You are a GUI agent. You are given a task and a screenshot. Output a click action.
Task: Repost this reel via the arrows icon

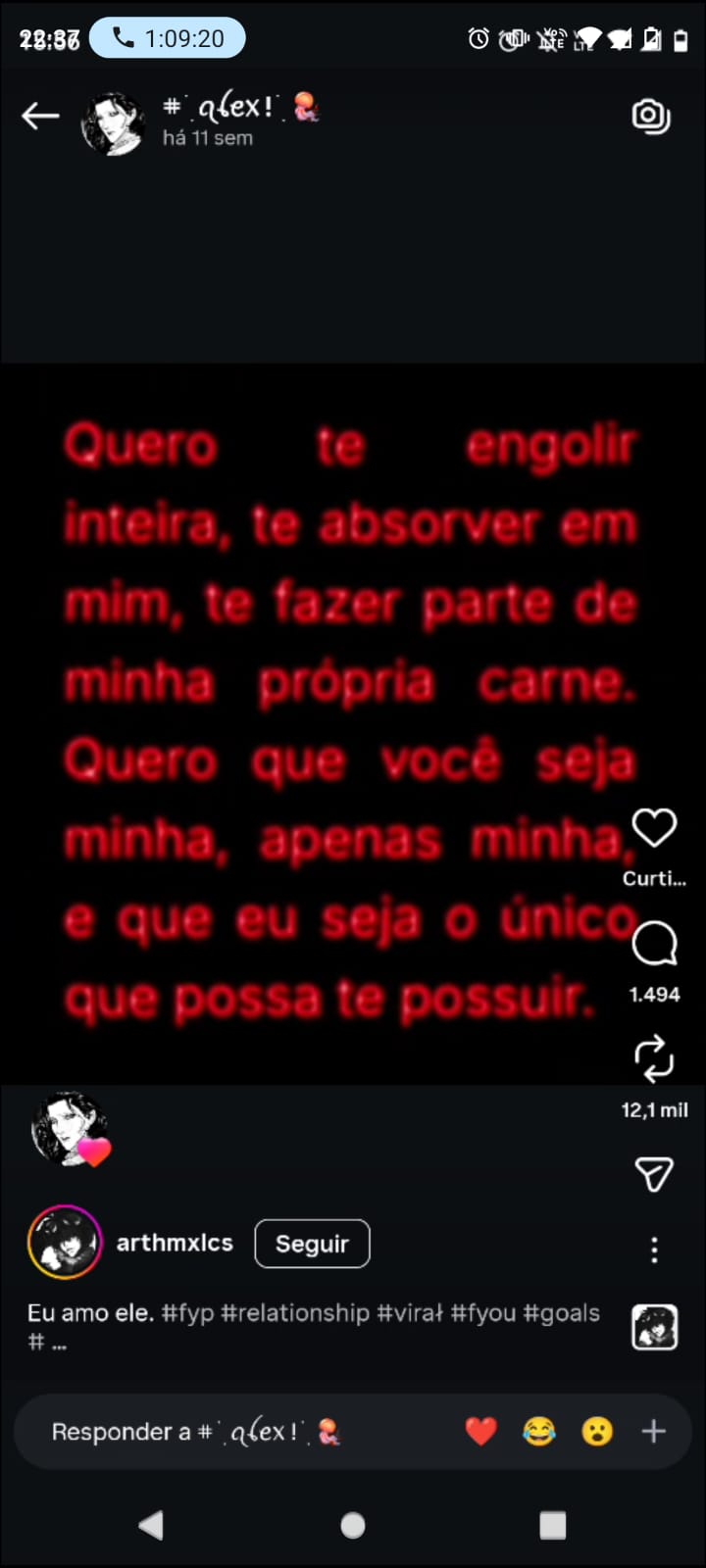click(654, 1058)
